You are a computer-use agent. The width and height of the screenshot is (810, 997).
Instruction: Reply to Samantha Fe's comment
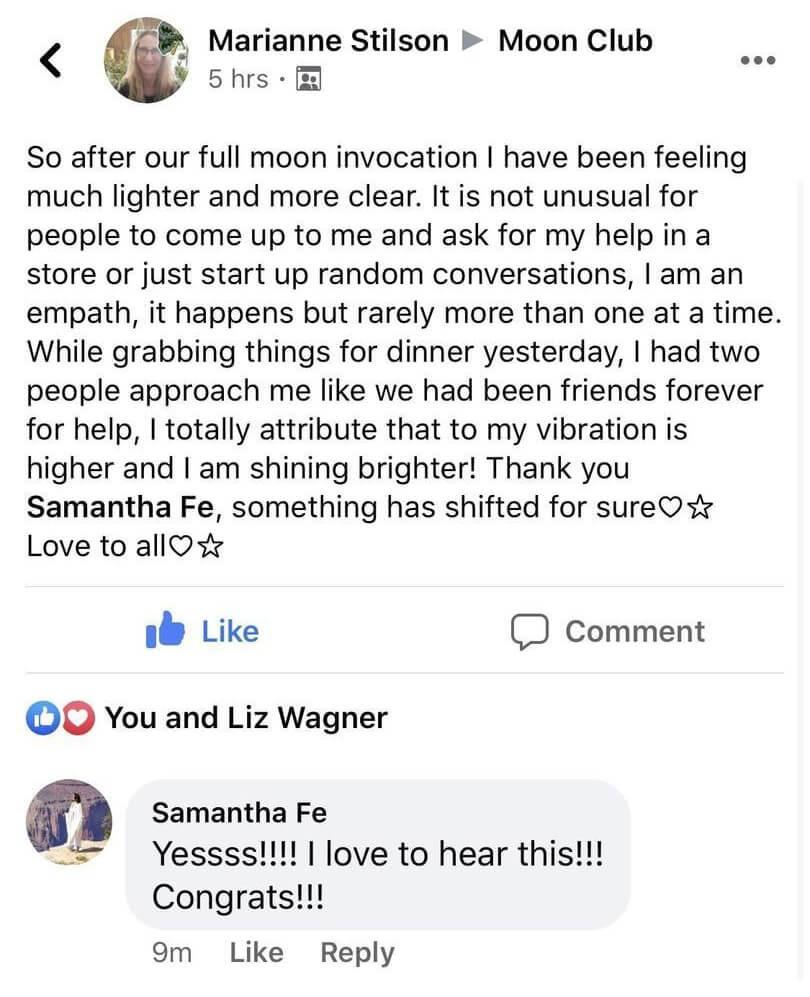(357, 953)
